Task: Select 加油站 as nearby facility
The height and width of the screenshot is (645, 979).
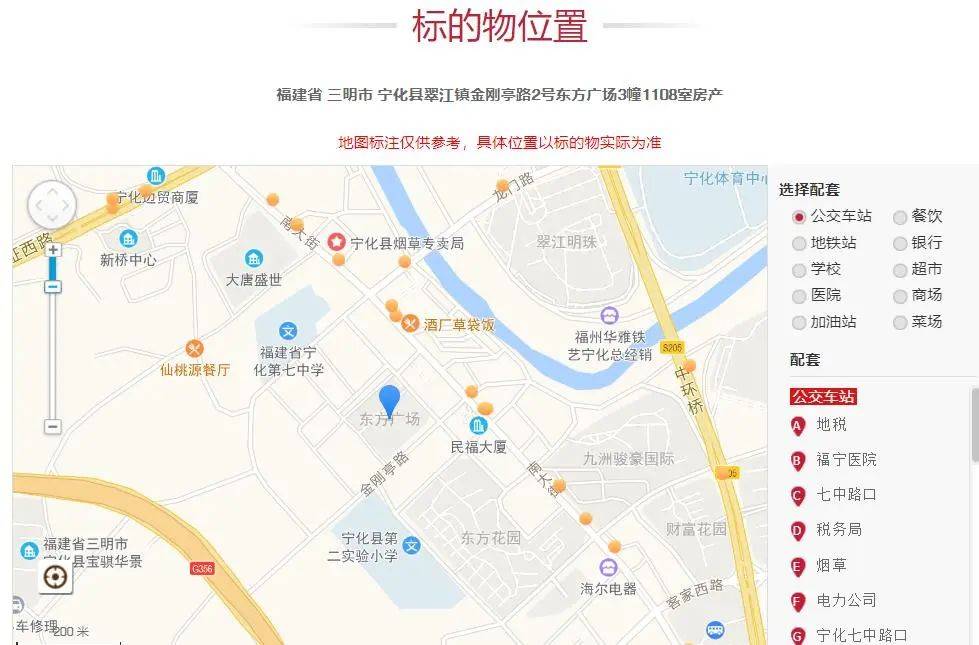Action: click(x=799, y=323)
